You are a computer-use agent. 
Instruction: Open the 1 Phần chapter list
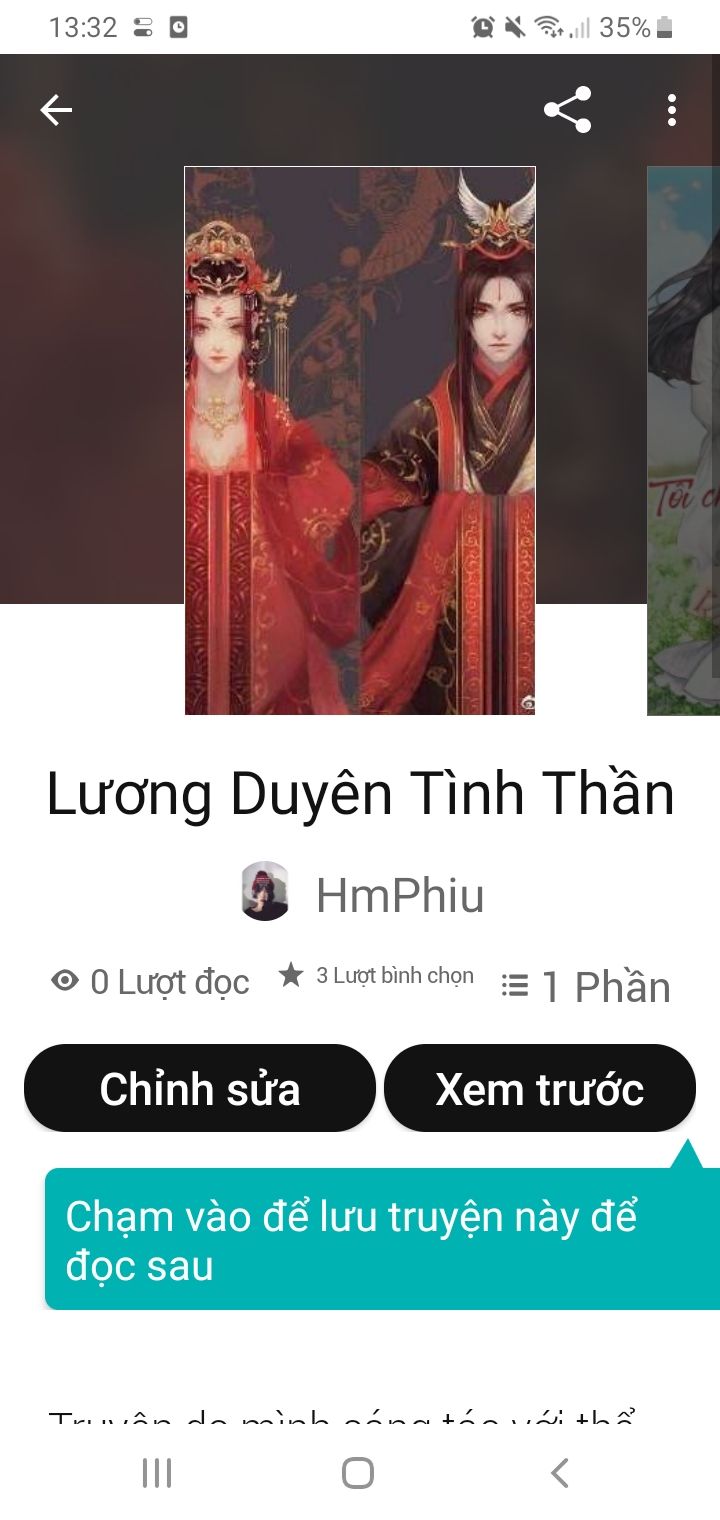(x=586, y=987)
